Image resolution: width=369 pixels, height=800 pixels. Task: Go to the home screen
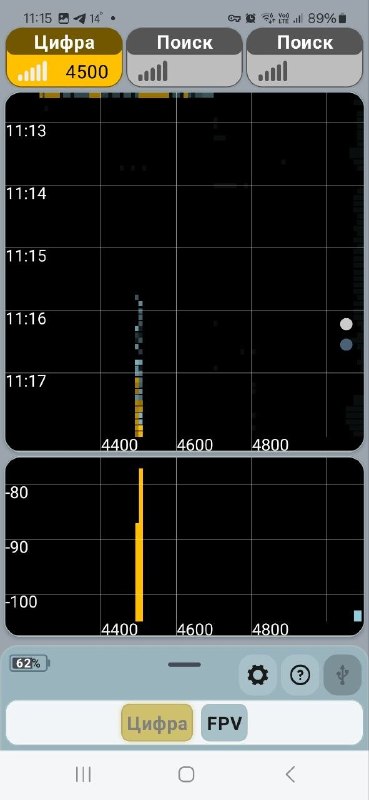186,774
